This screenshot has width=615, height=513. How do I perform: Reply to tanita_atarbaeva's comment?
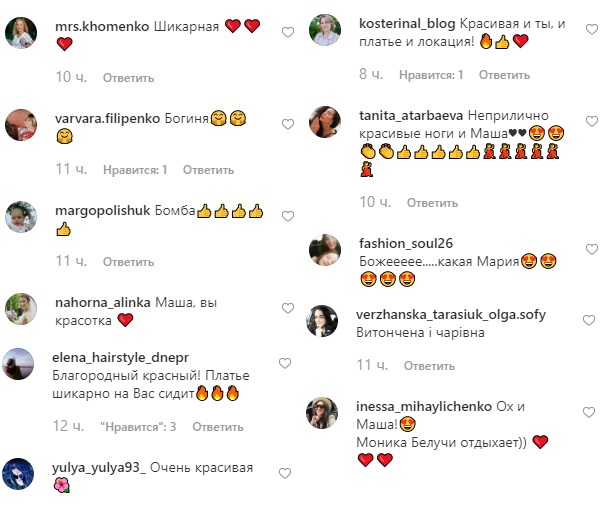pyautogui.click(x=432, y=203)
